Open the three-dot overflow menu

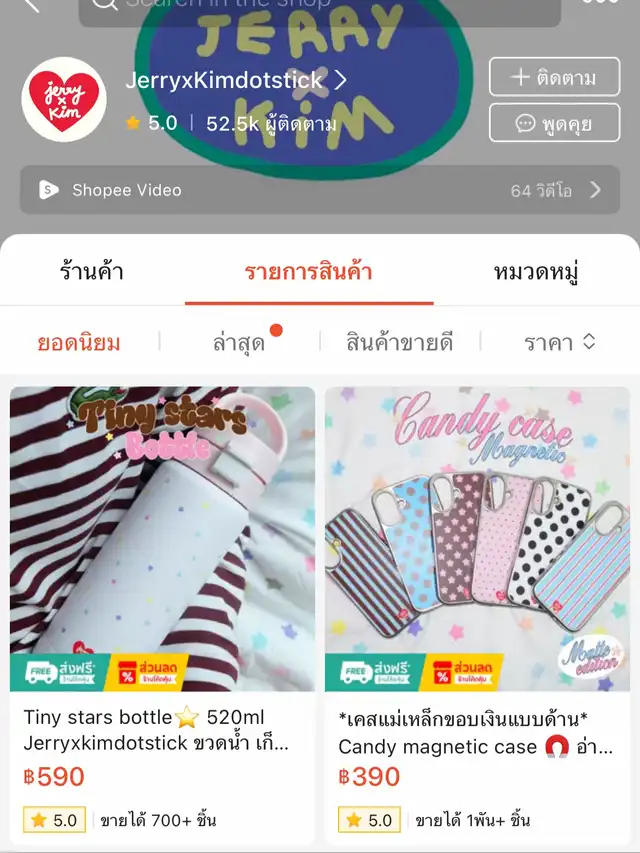click(600, 4)
